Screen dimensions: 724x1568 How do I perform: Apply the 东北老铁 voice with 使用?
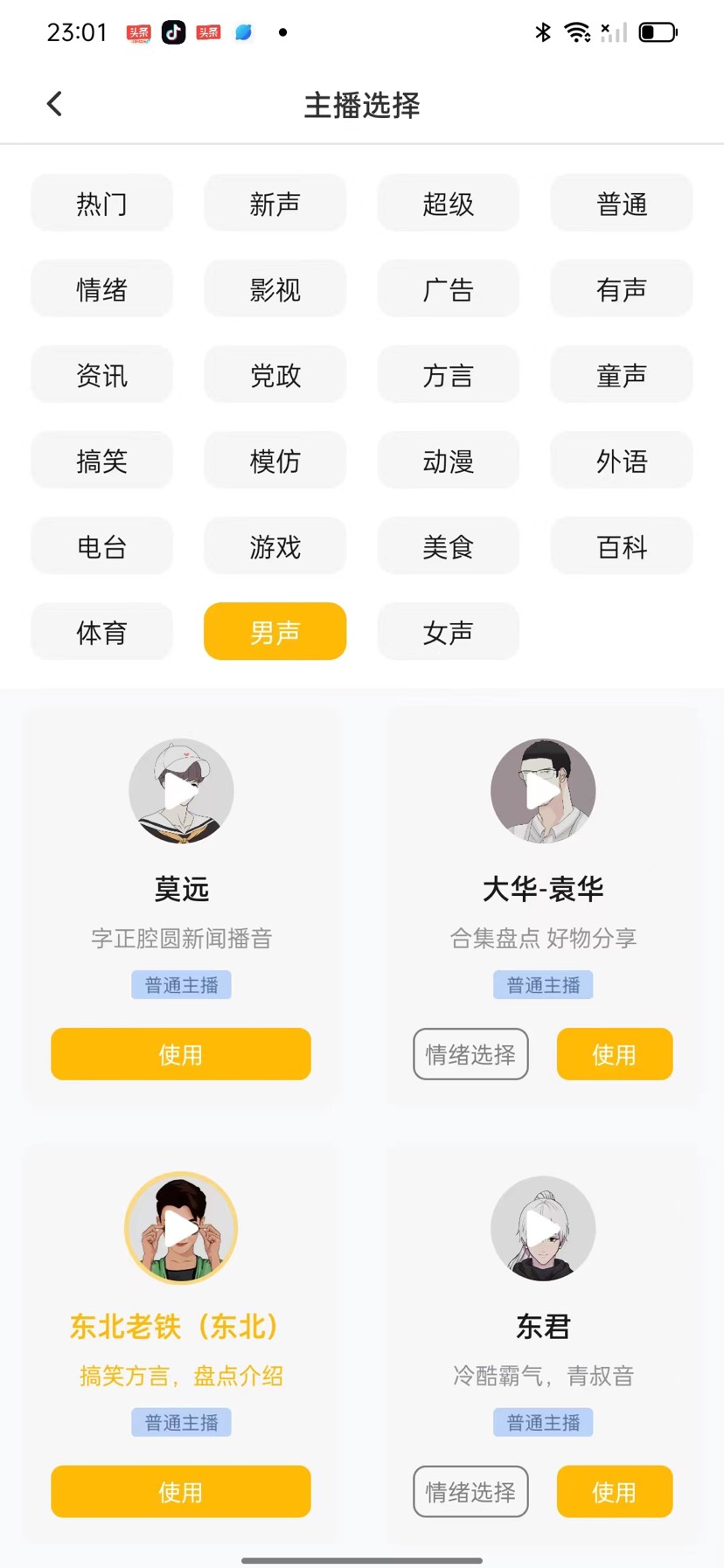click(181, 1491)
